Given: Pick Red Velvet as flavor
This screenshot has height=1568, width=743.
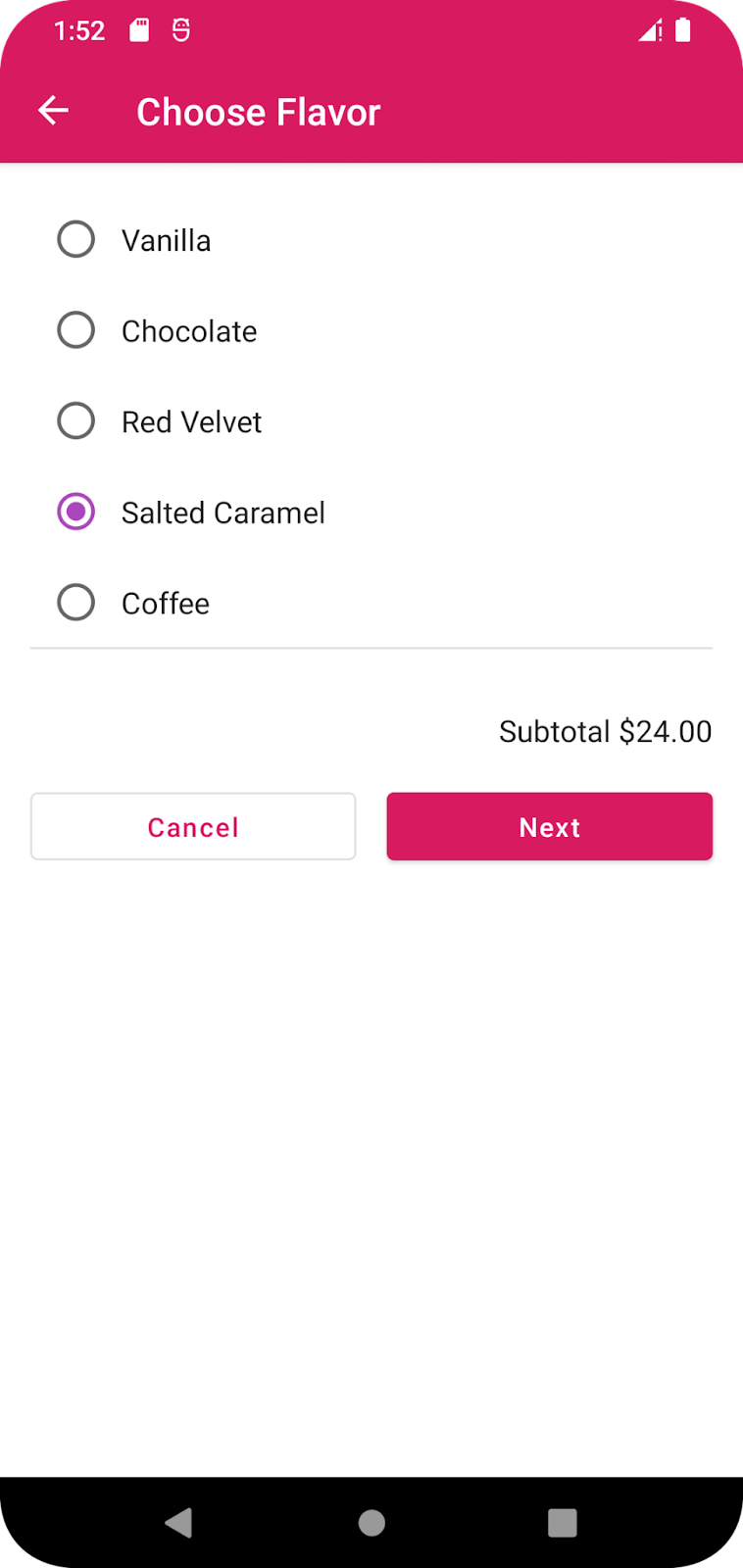Looking at the screenshot, I should coord(76,421).
